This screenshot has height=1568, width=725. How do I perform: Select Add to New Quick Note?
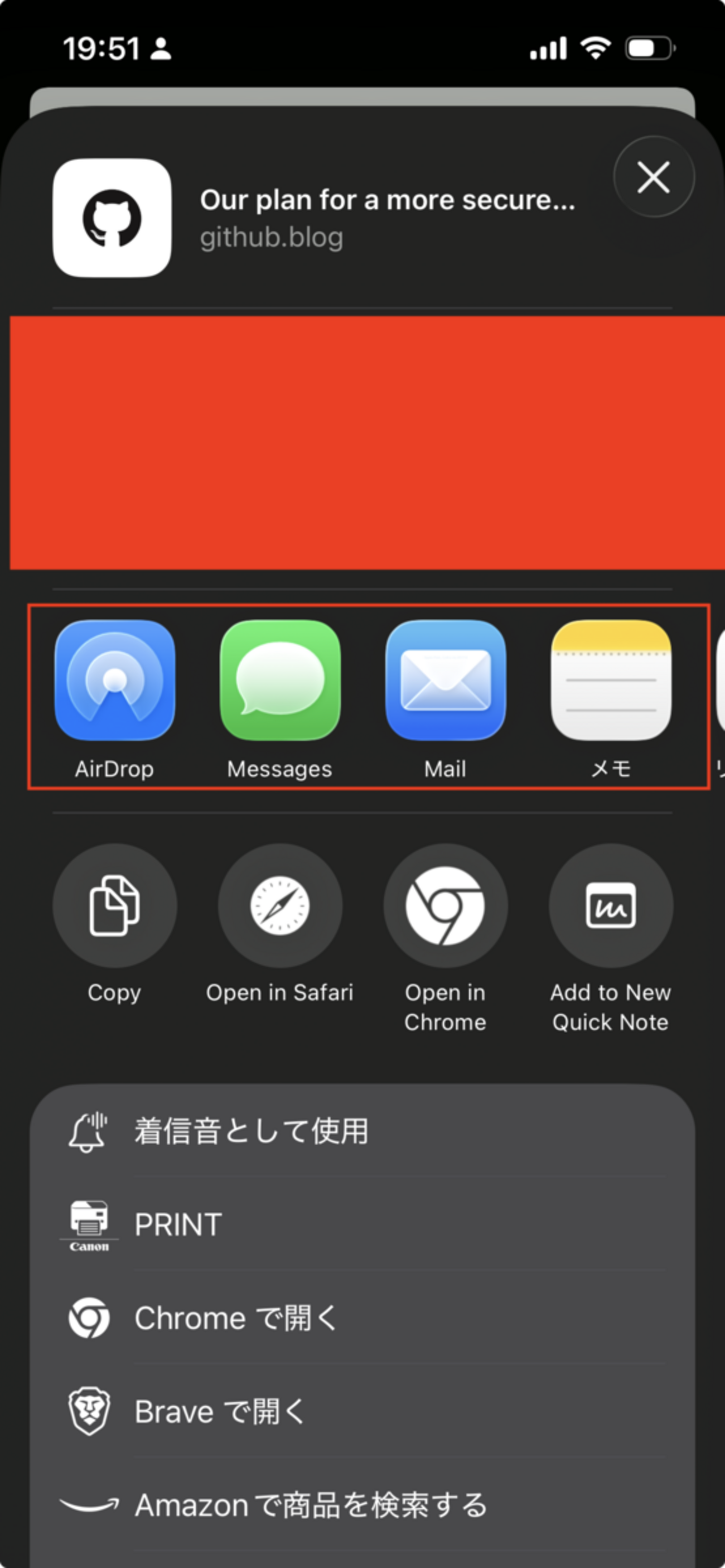pyautogui.click(x=611, y=906)
